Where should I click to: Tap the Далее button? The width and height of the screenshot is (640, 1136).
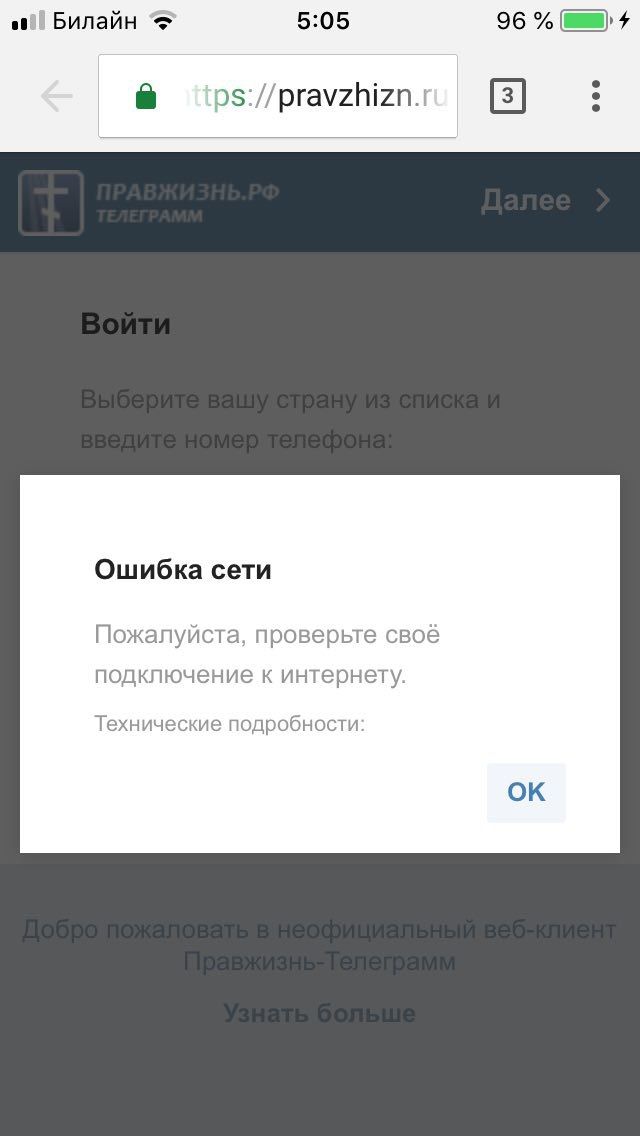point(544,201)
